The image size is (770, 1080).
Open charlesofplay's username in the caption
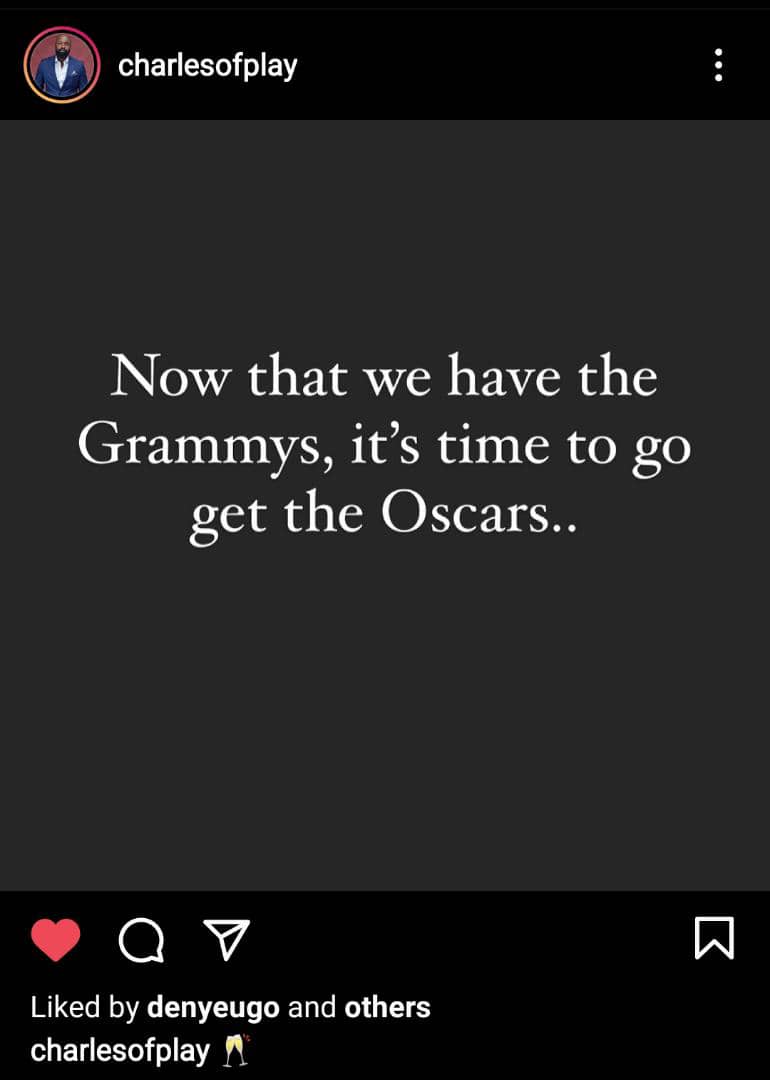point(120,1051)
